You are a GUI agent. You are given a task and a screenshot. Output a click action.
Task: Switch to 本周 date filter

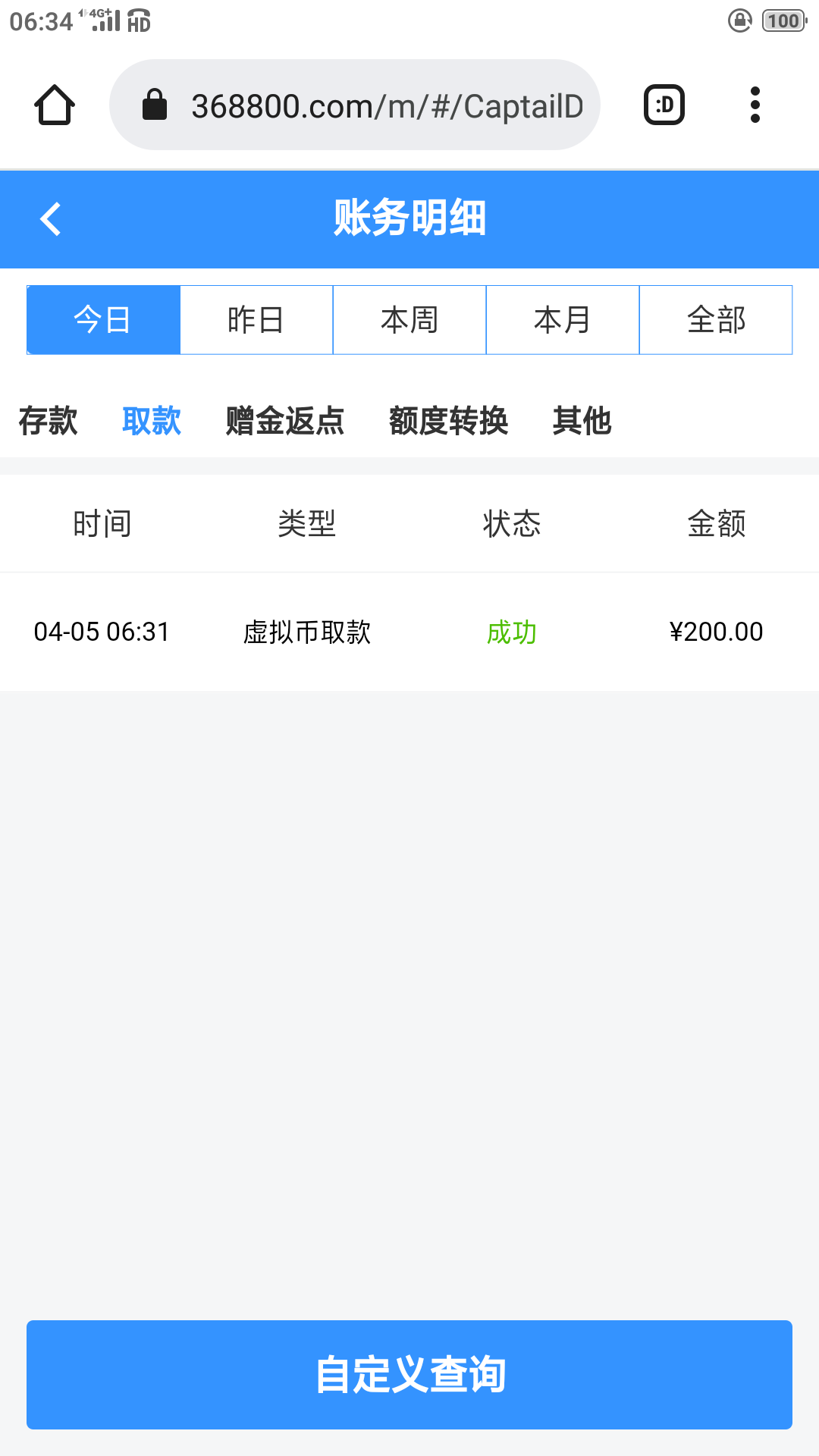coord(409,320)
